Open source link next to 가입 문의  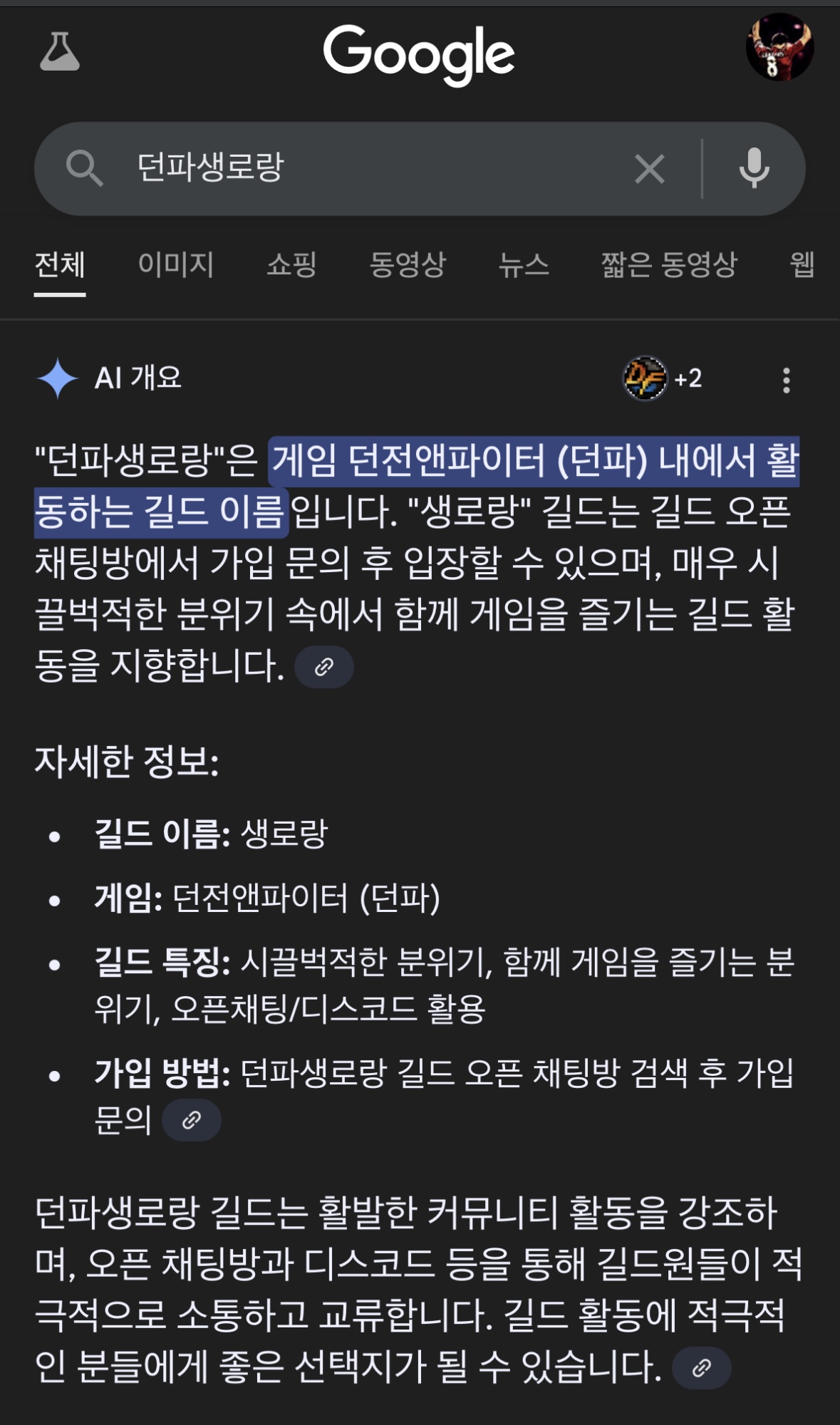click(x=191, y=1120)
